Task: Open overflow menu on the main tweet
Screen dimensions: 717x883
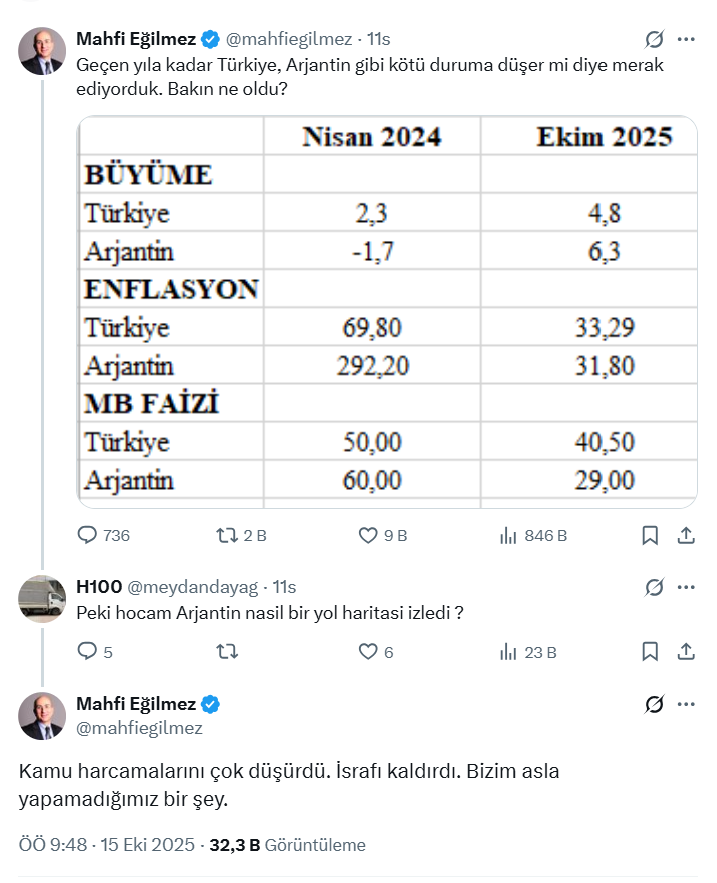Action: tap(686, 39)
